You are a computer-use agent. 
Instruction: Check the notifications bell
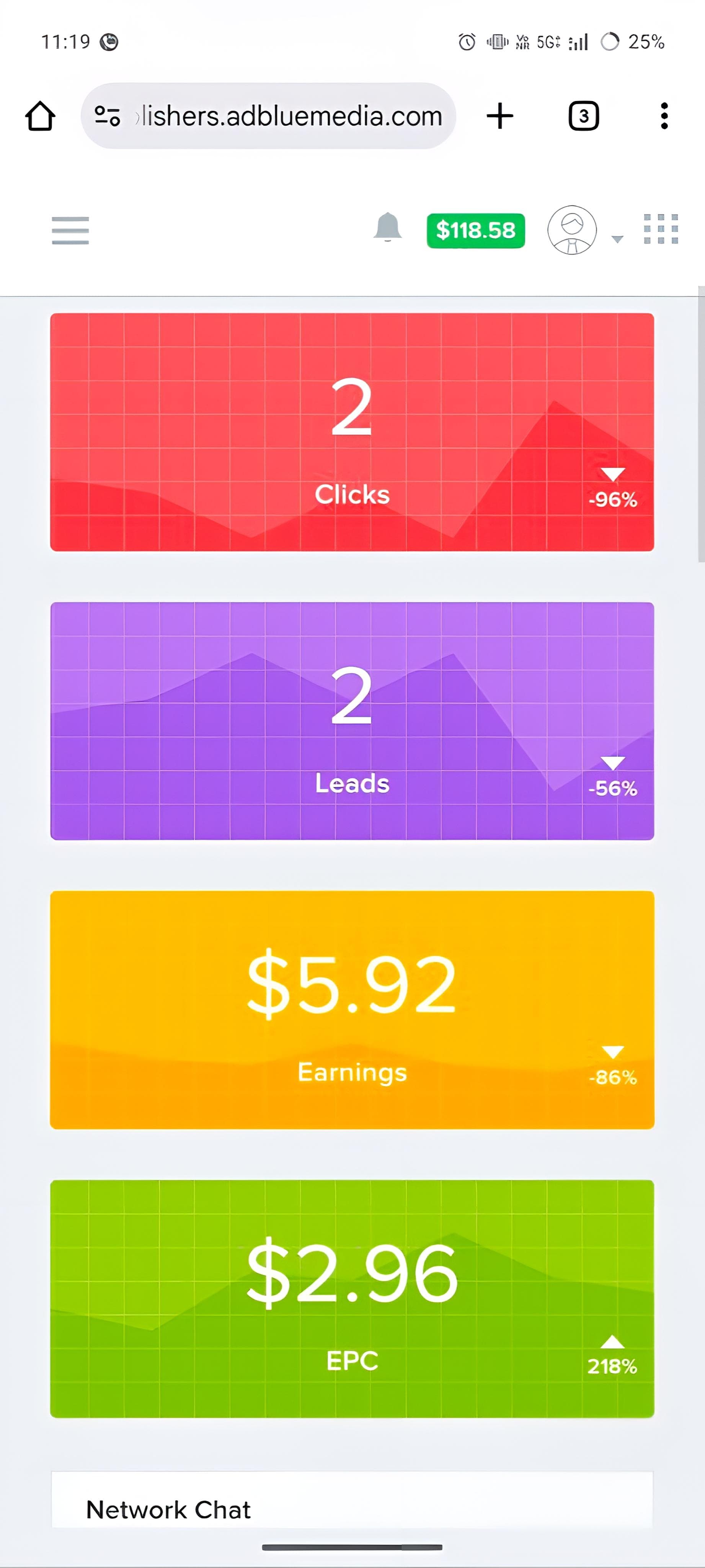(x=387, y=228)
